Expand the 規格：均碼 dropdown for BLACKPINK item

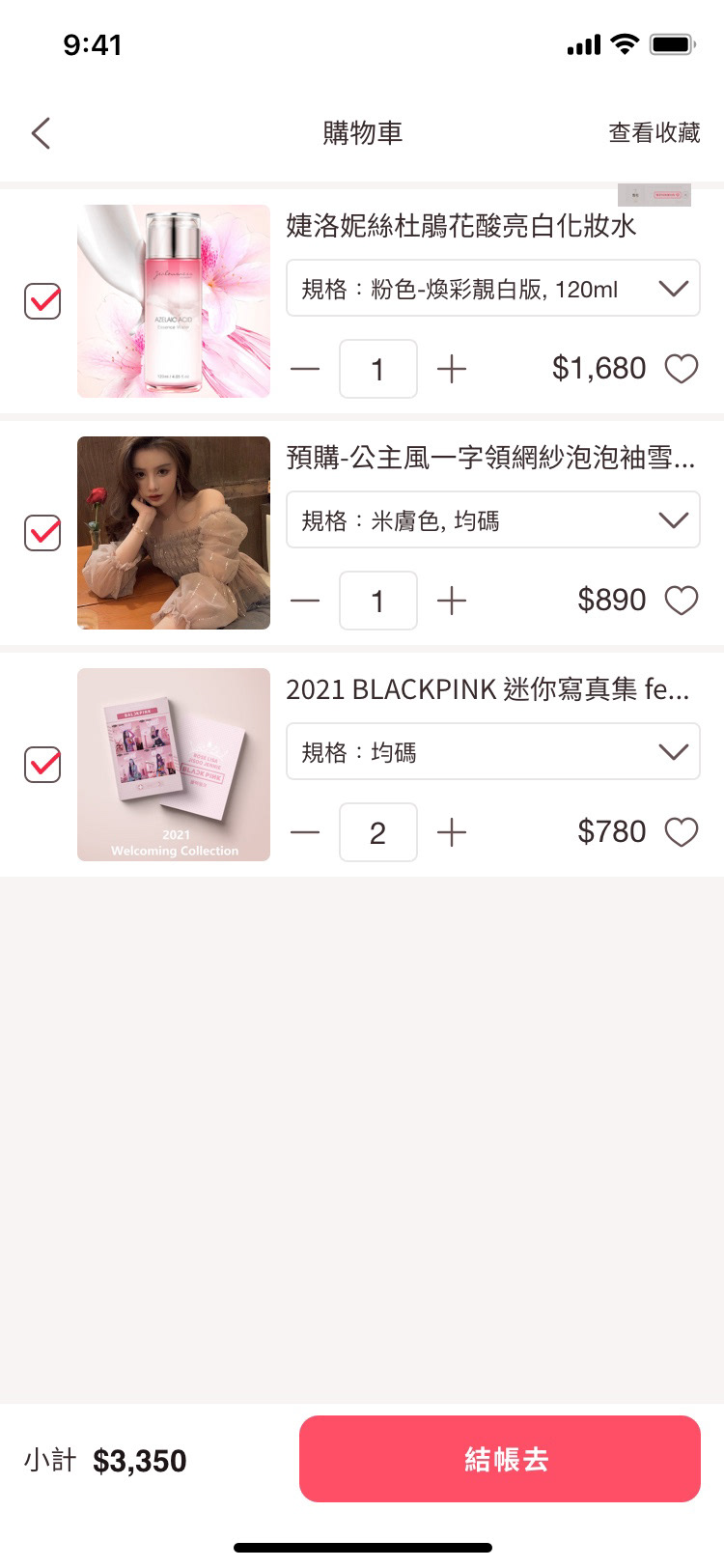[x=492, y=752]
